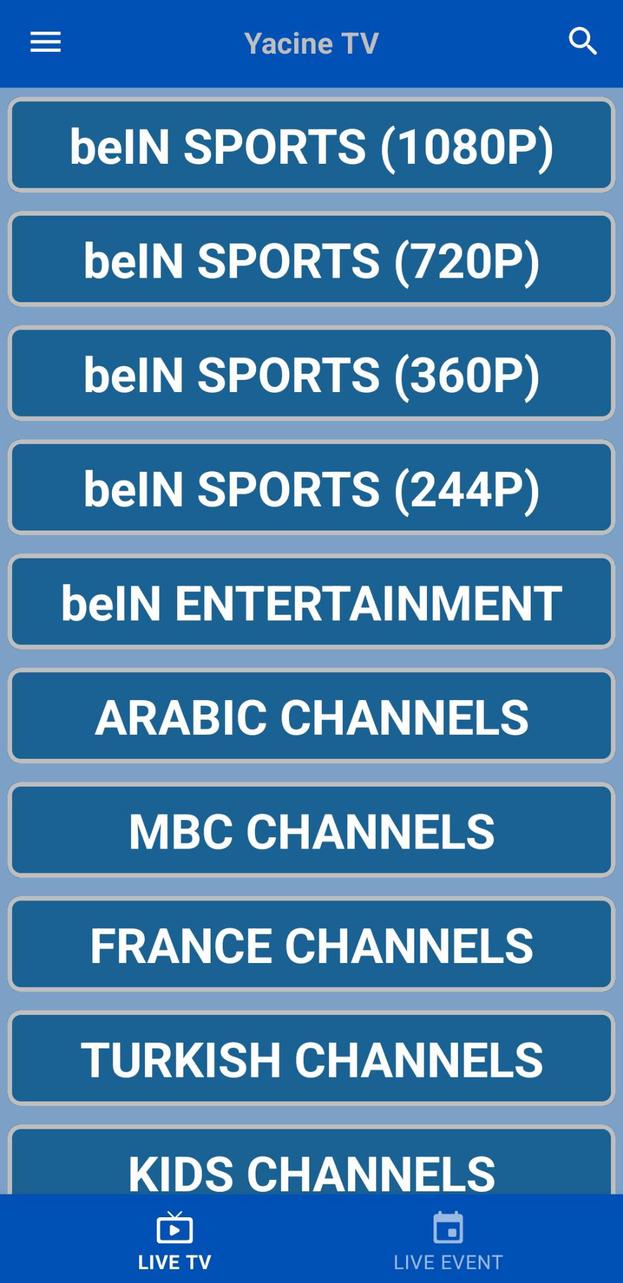The height and width of the screenshot is (1283, 623).
Task: Open the hamburger drawer menu
Action: pos(45,42)
